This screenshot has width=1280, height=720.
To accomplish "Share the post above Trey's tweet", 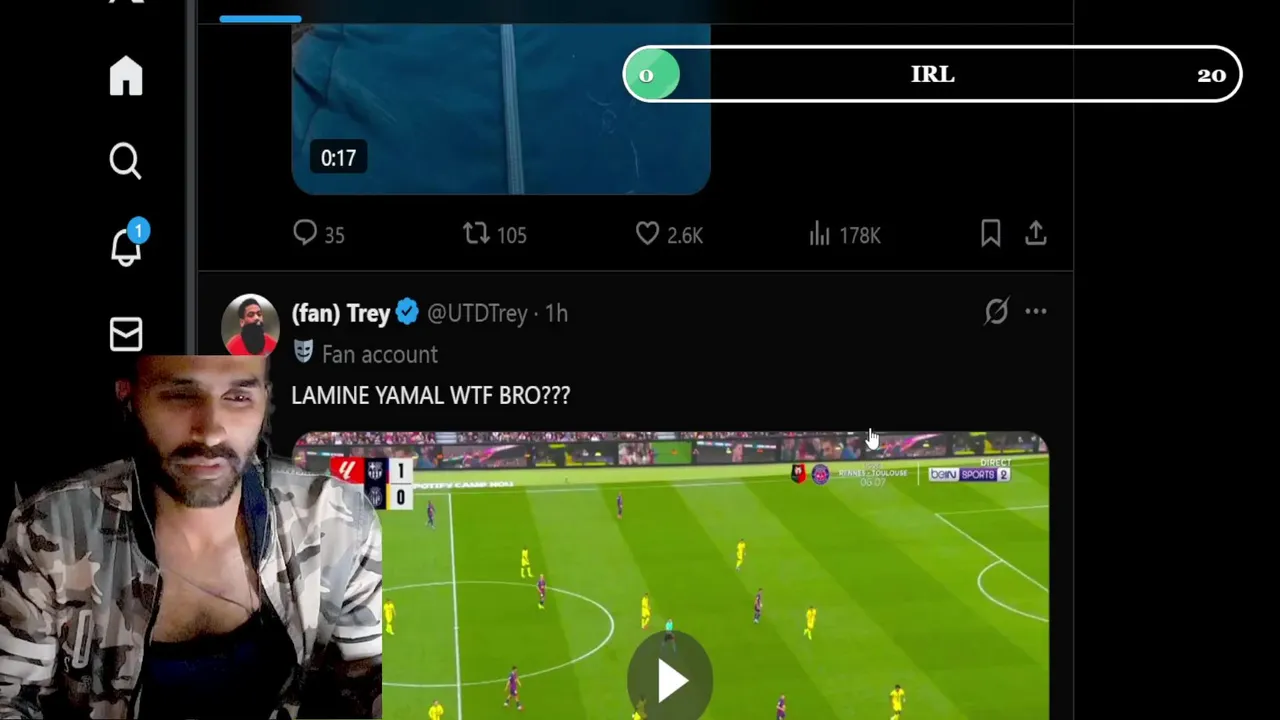I will (x=1036, y=234).
